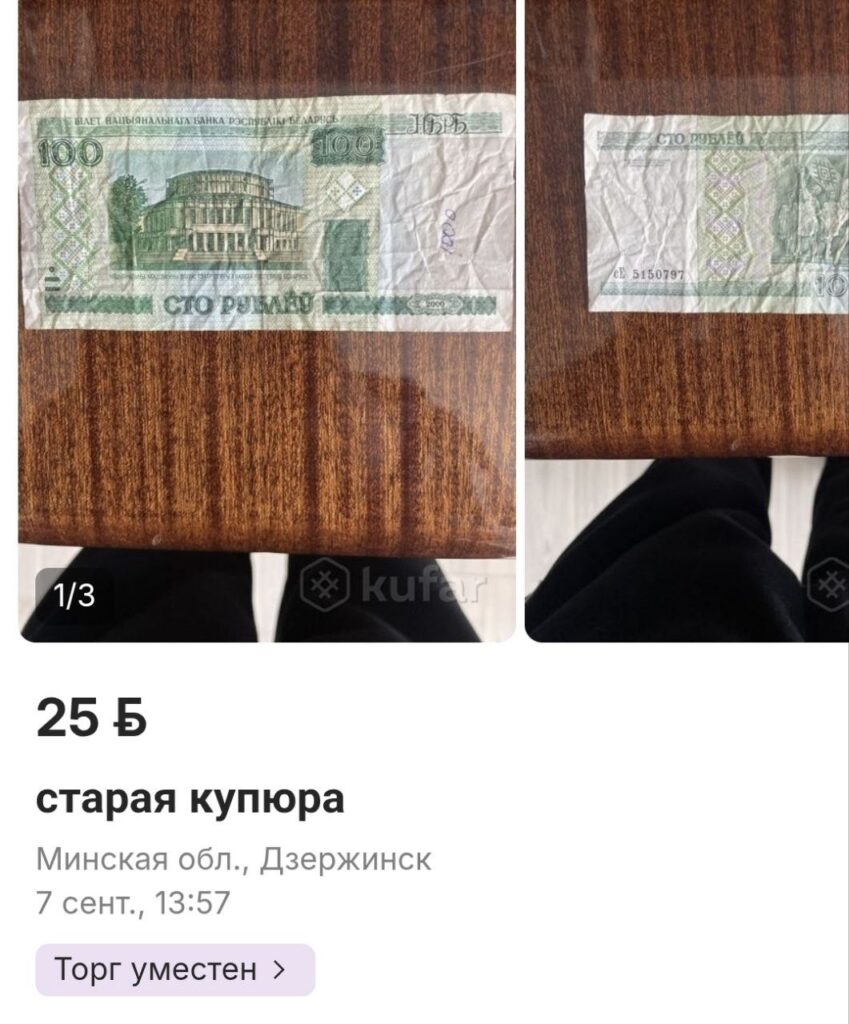The height and width of the screenshot is (1024, 849).
Task: Open the first listing photo of the banknote
Action: [267, 321]
